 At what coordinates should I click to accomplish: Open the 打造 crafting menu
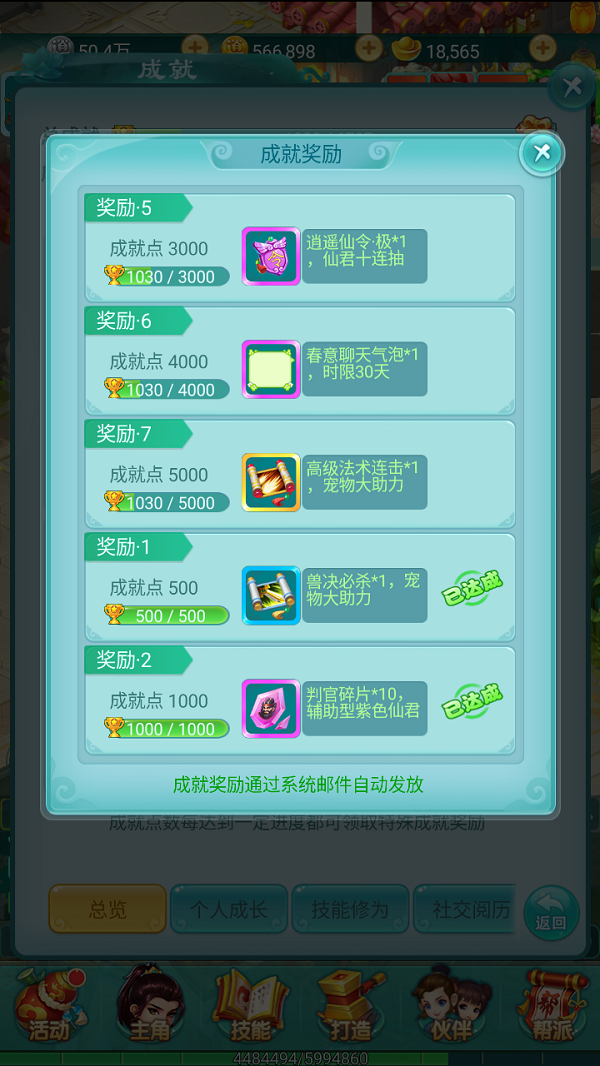(350, 1005)
